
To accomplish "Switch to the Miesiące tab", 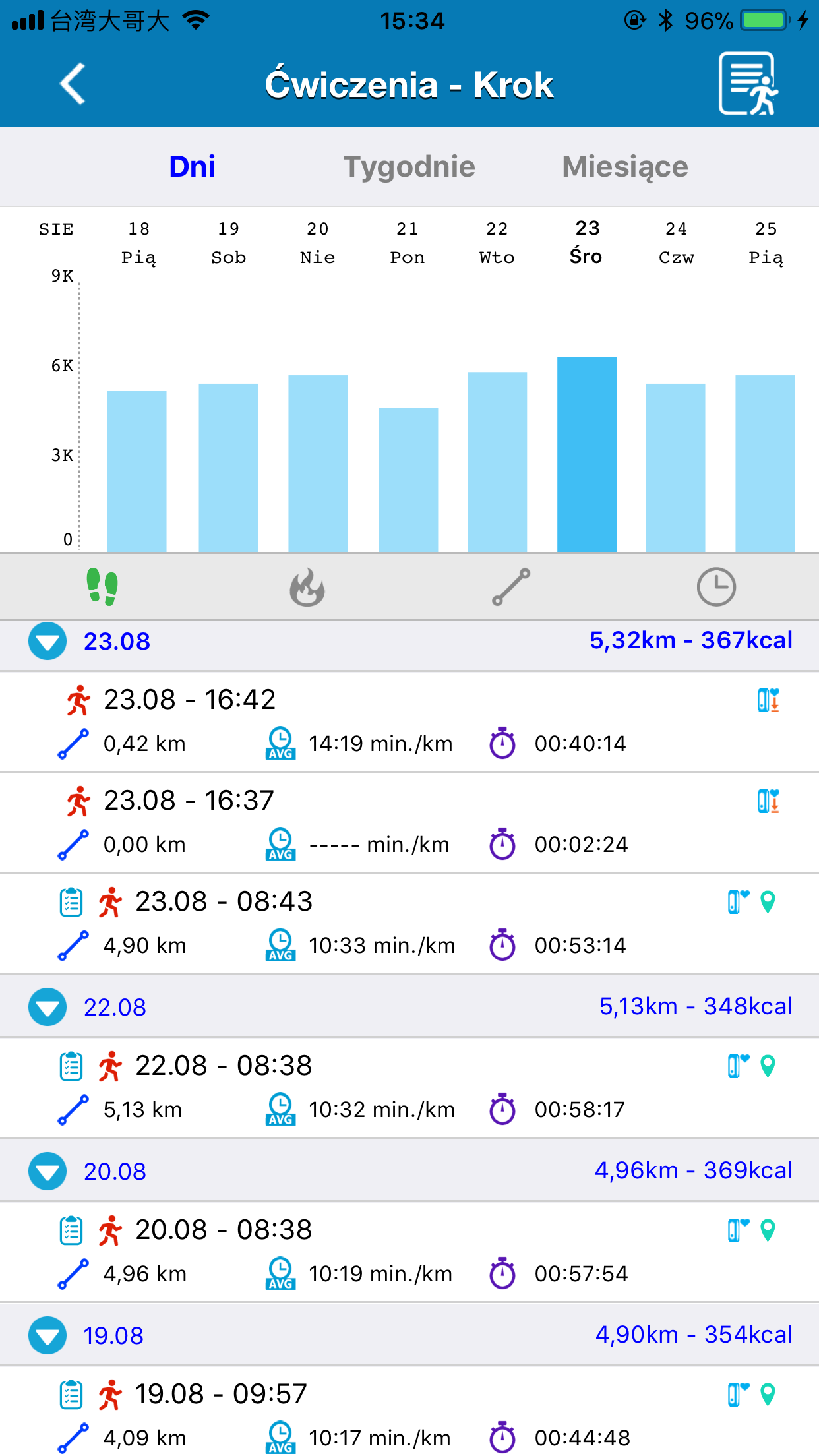I will coord(625,167).
